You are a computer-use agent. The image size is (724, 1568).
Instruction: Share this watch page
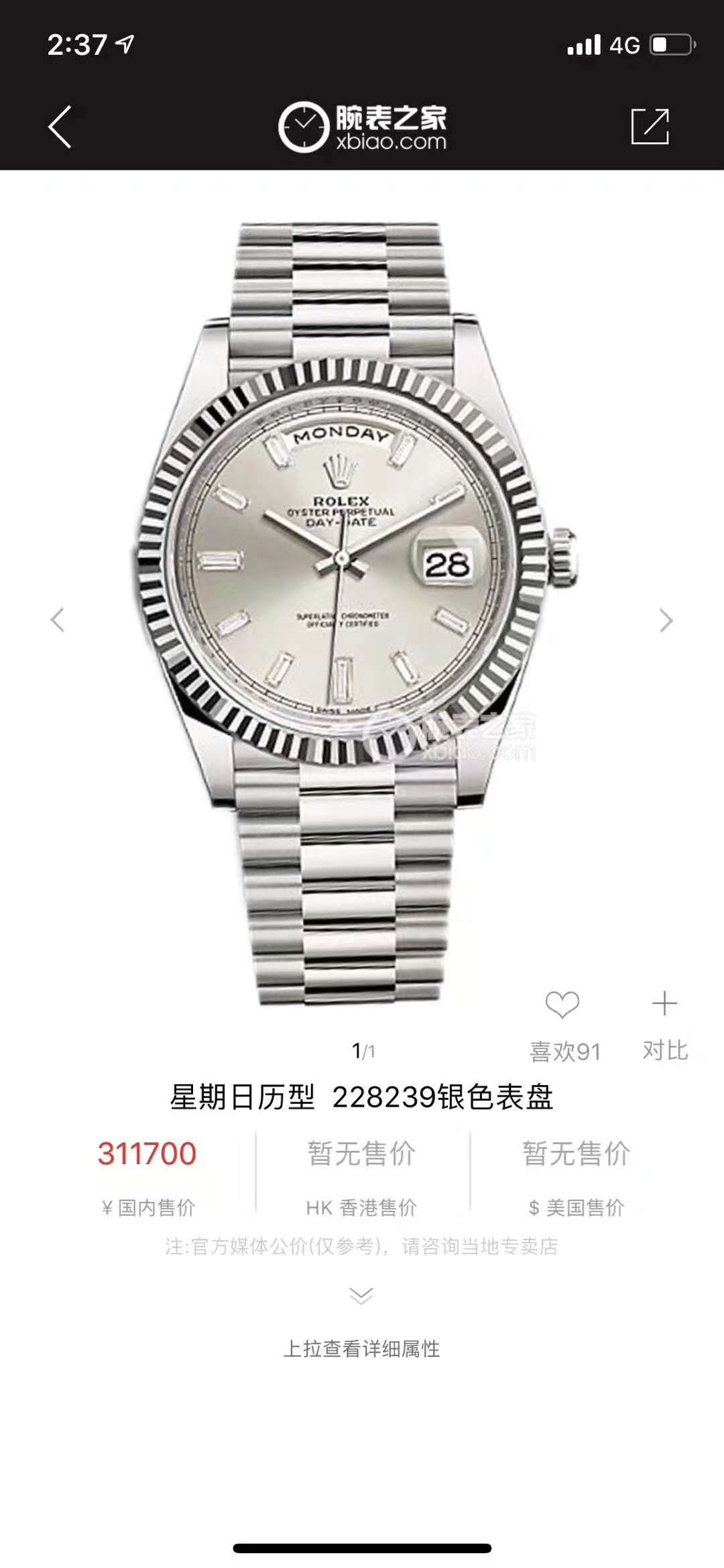click(x=650, y=126)
